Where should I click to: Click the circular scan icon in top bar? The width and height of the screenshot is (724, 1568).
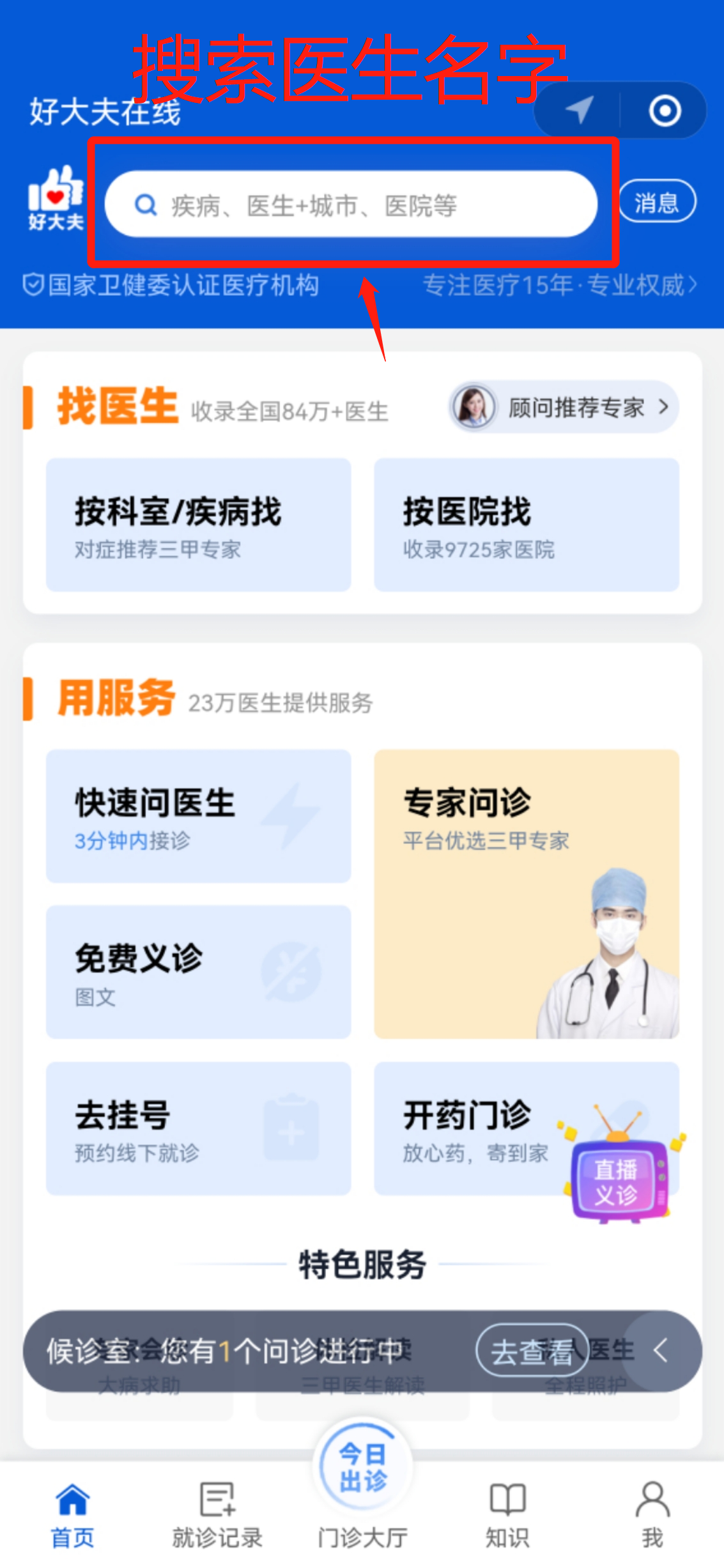[x=665, y=110]
